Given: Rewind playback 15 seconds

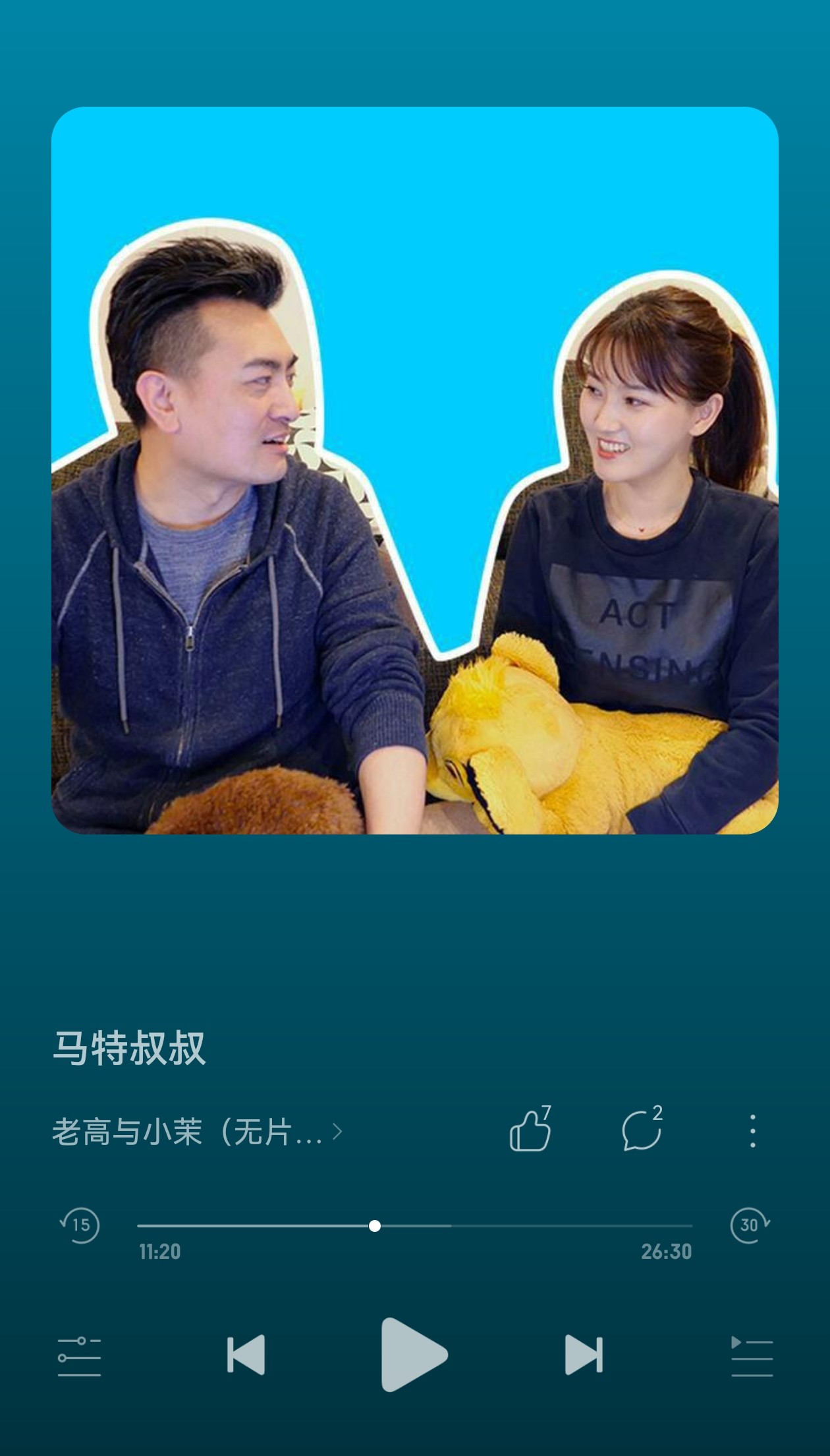Looking at the screenshot, I should pyautogui.click(x=80, y=1225).
